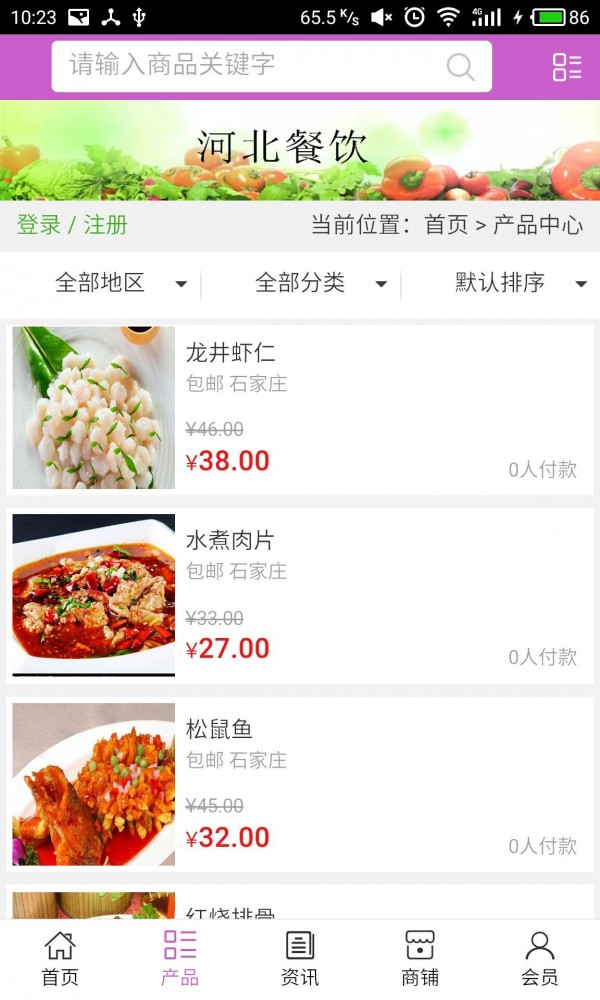
Task: Open the 会员 member tab
Action: tap(540, 958)
